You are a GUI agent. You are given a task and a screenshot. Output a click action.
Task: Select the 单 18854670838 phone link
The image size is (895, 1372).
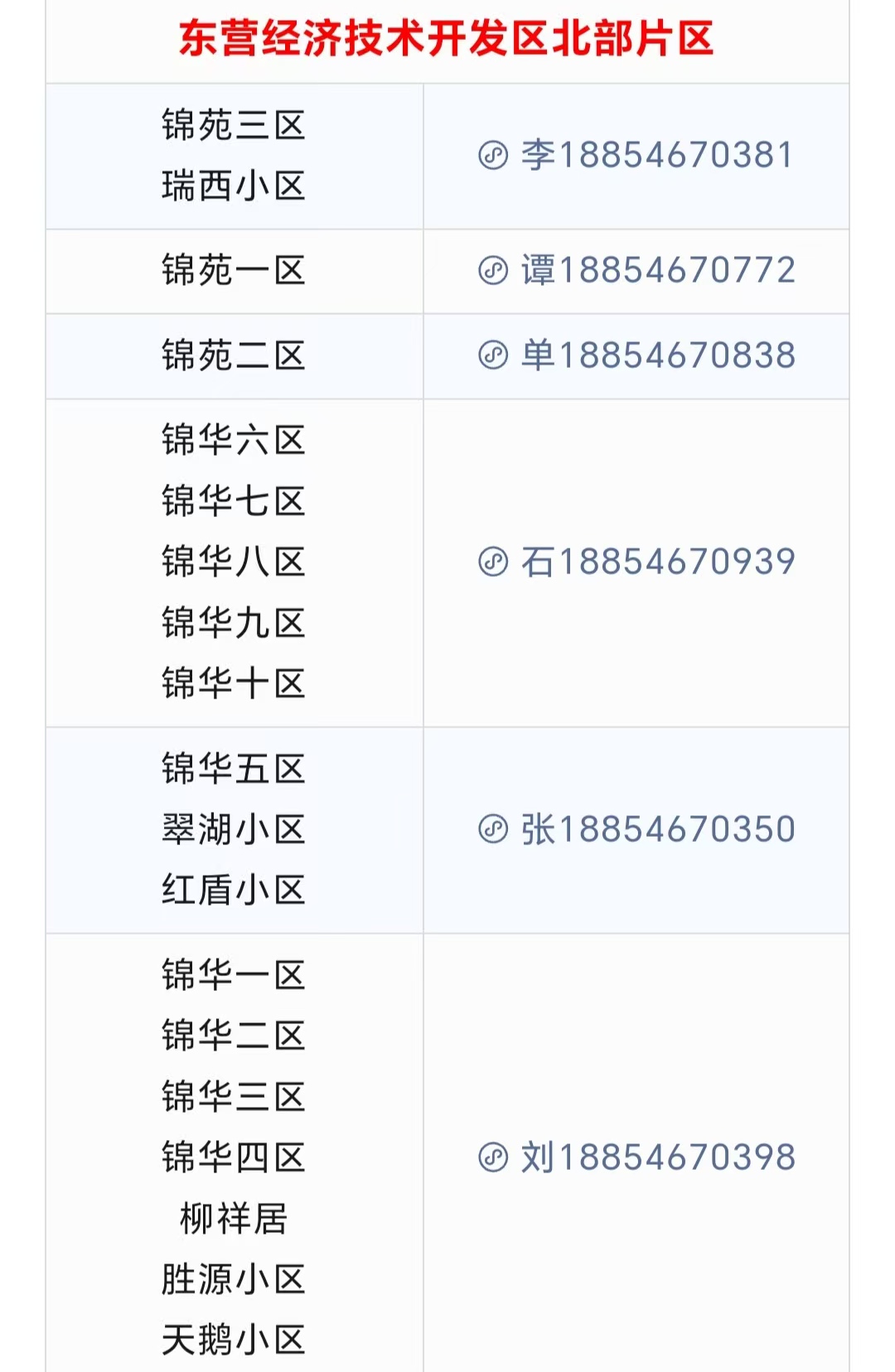coord(636,355)
